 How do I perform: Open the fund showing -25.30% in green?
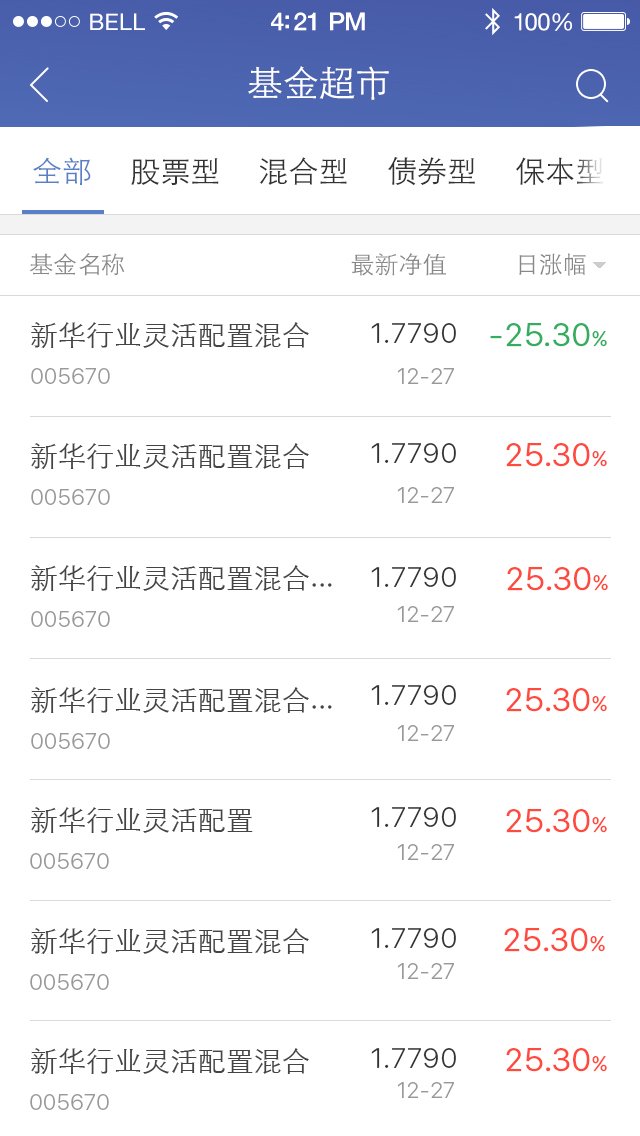click(x=320, y=356)
